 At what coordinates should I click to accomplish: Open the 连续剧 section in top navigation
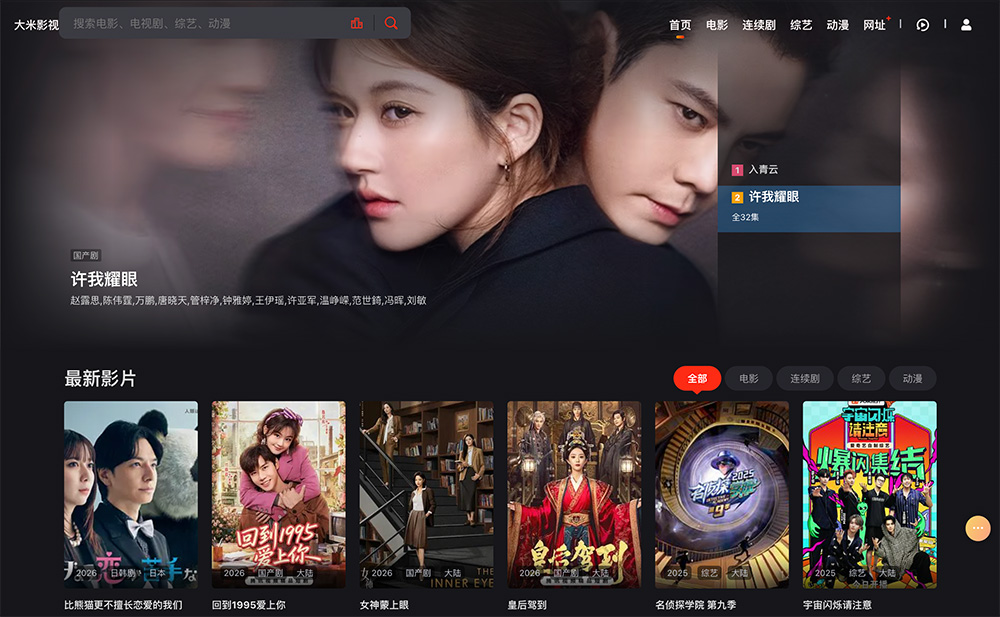click(x=759, y=25)
